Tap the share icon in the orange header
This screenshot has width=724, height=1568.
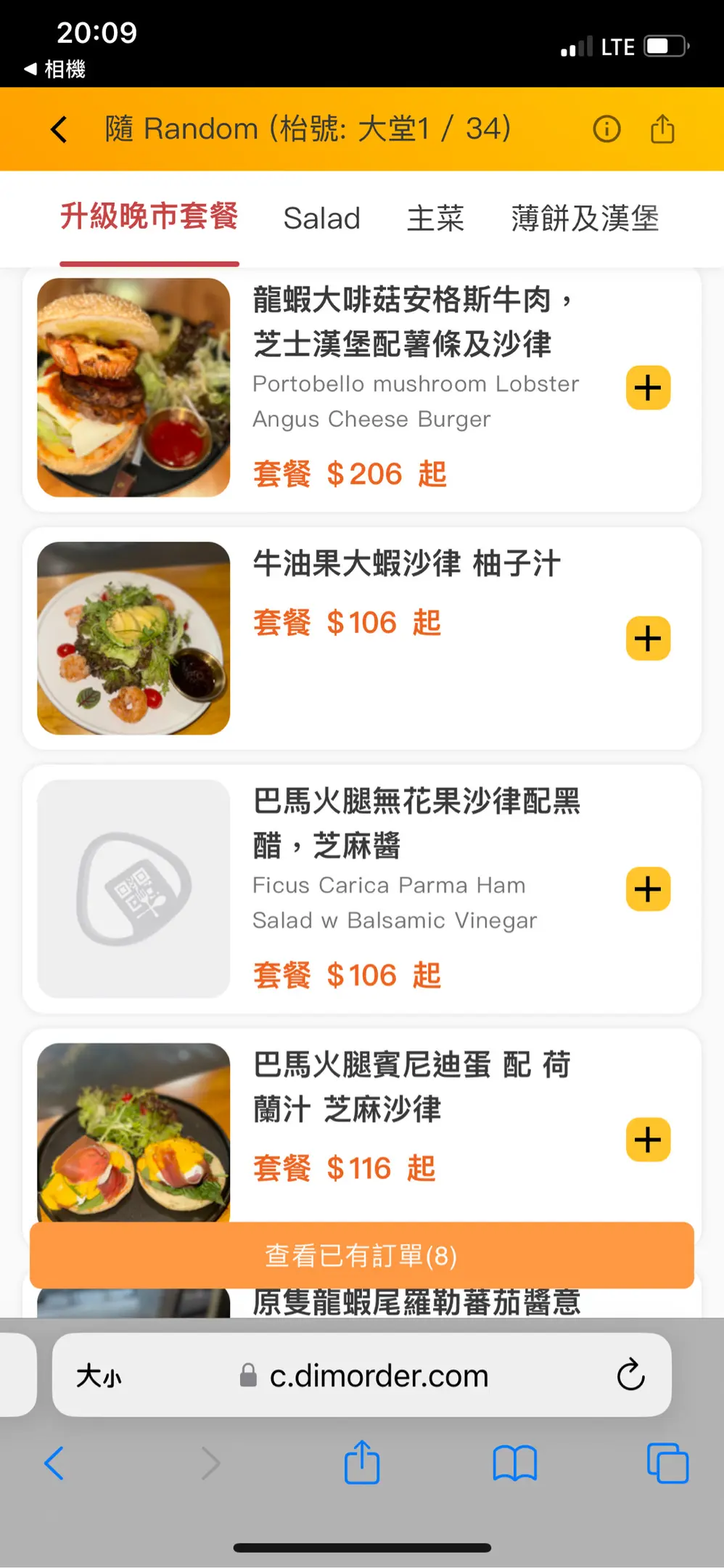point(662,128)
